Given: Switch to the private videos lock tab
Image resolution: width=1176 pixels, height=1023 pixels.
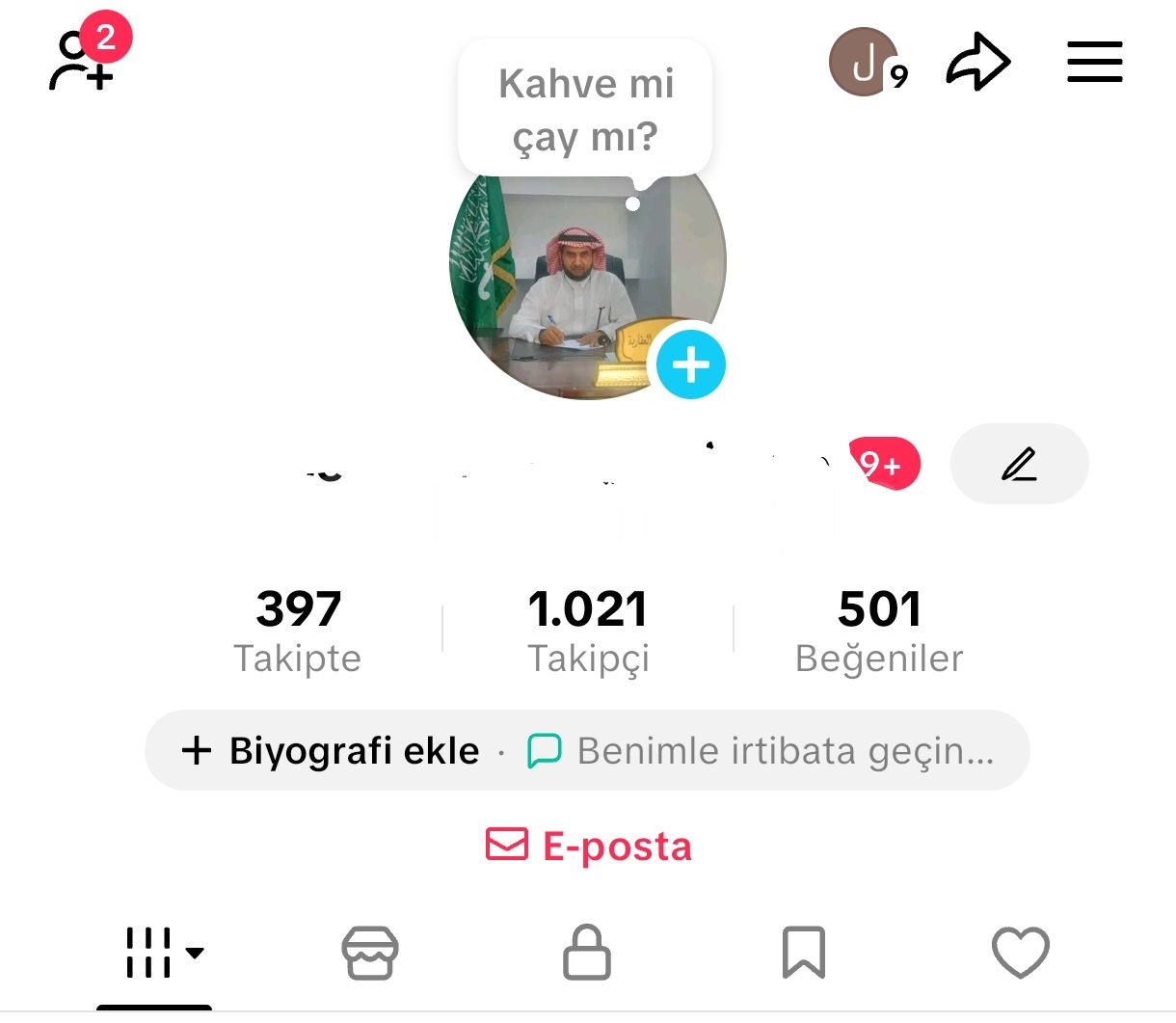Looking at the screenshot, I should tap(586, 953).
